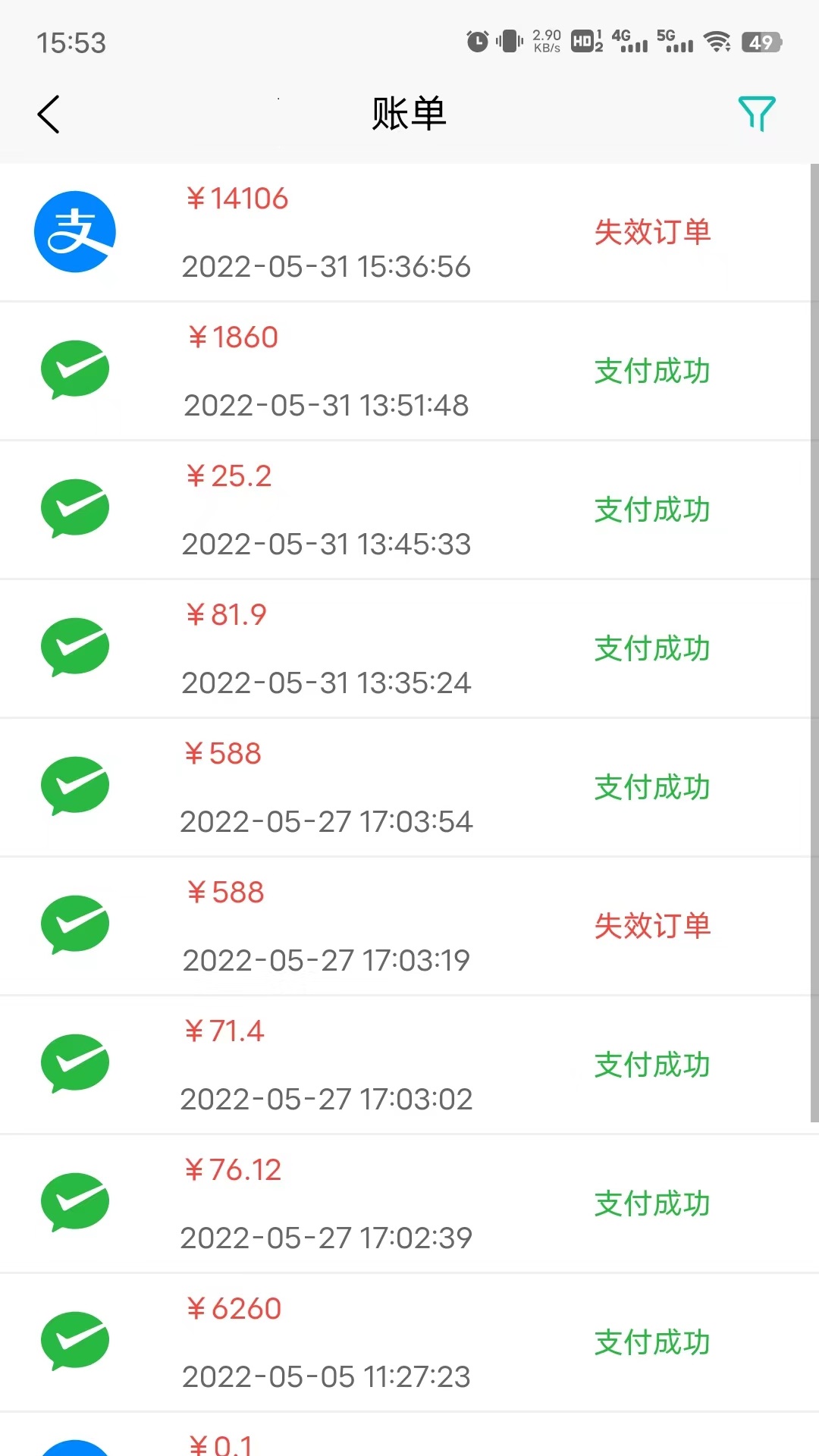
Task: View the ¥1860 payment record
Action: click(409, 371)
